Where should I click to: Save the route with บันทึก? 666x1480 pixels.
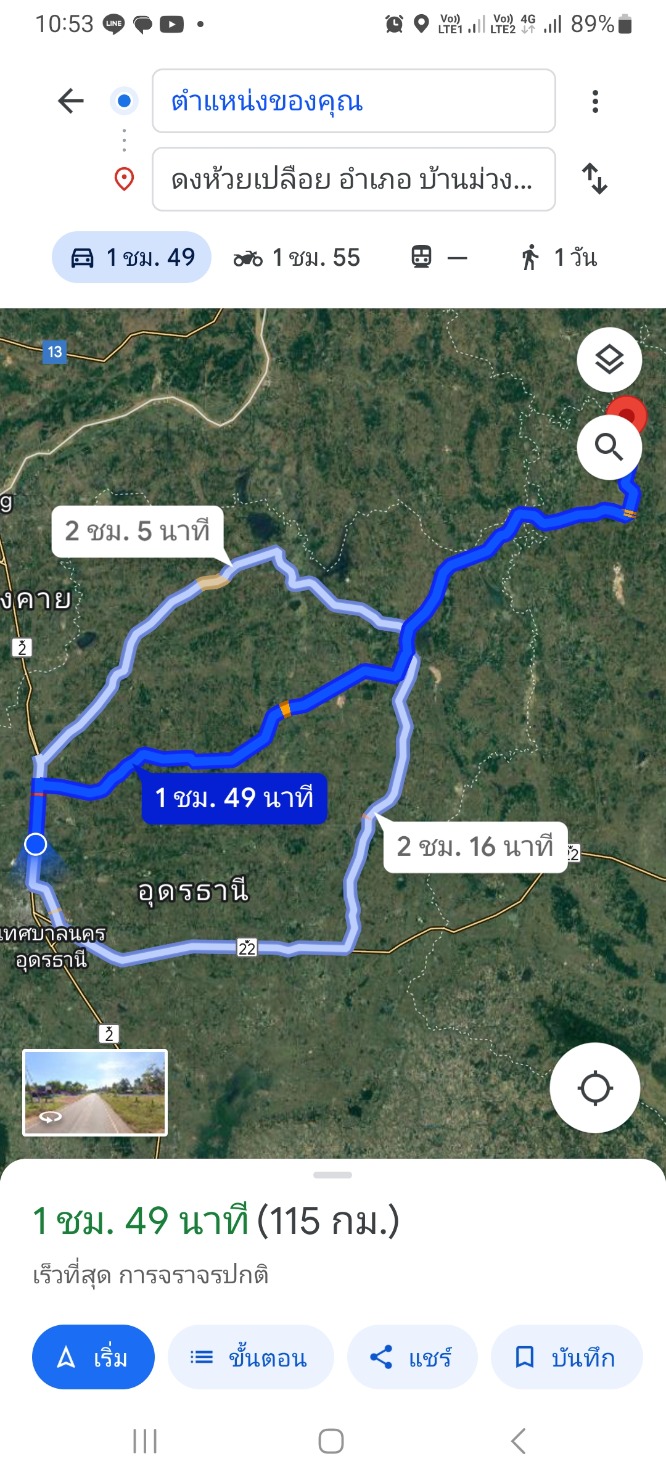pos(567,1357)
